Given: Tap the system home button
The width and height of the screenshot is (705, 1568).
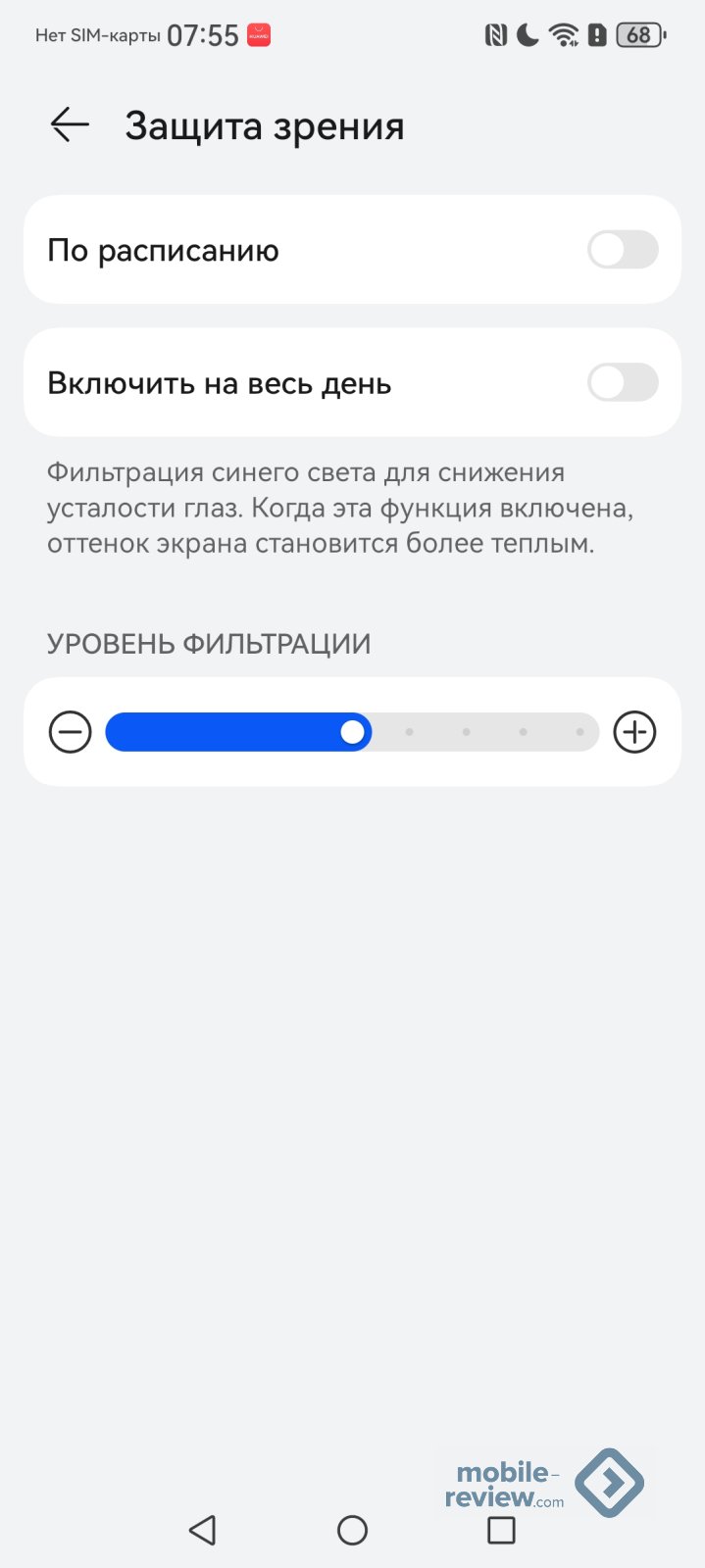Looking at the screenshot, I should pos(352,1530).
